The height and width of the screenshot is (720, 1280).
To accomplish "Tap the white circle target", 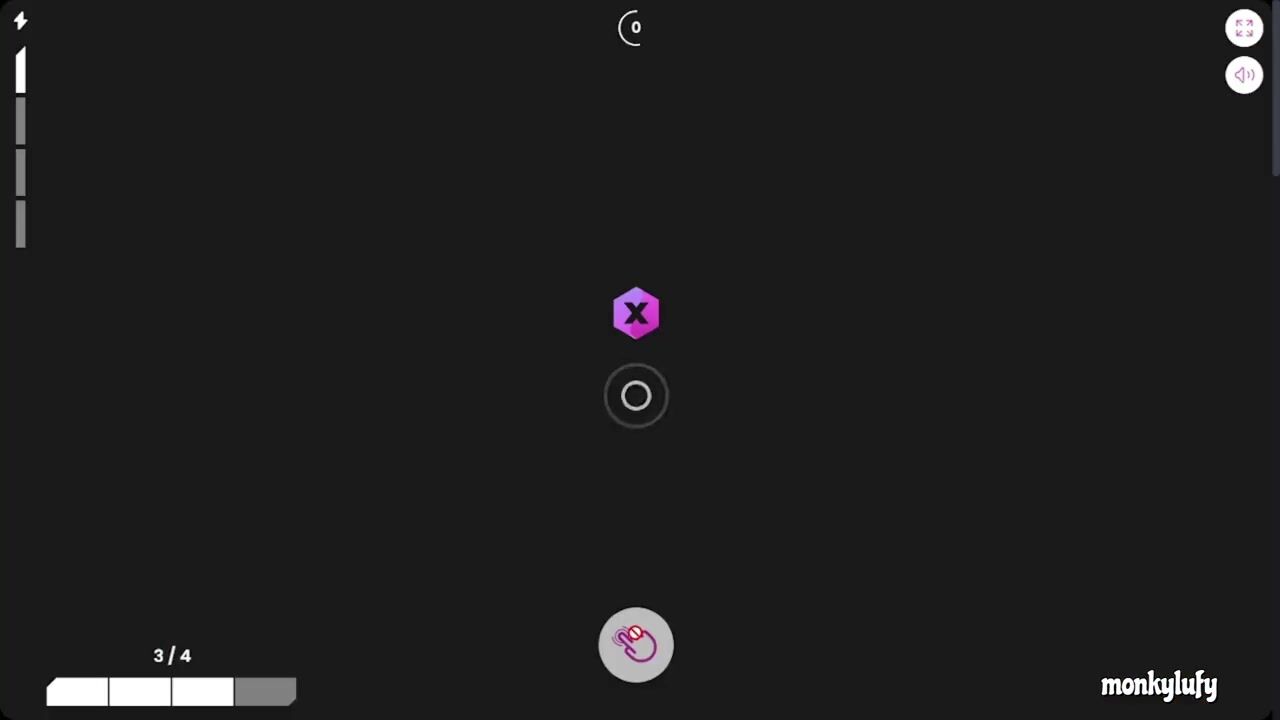I will (x=636, y=397).
